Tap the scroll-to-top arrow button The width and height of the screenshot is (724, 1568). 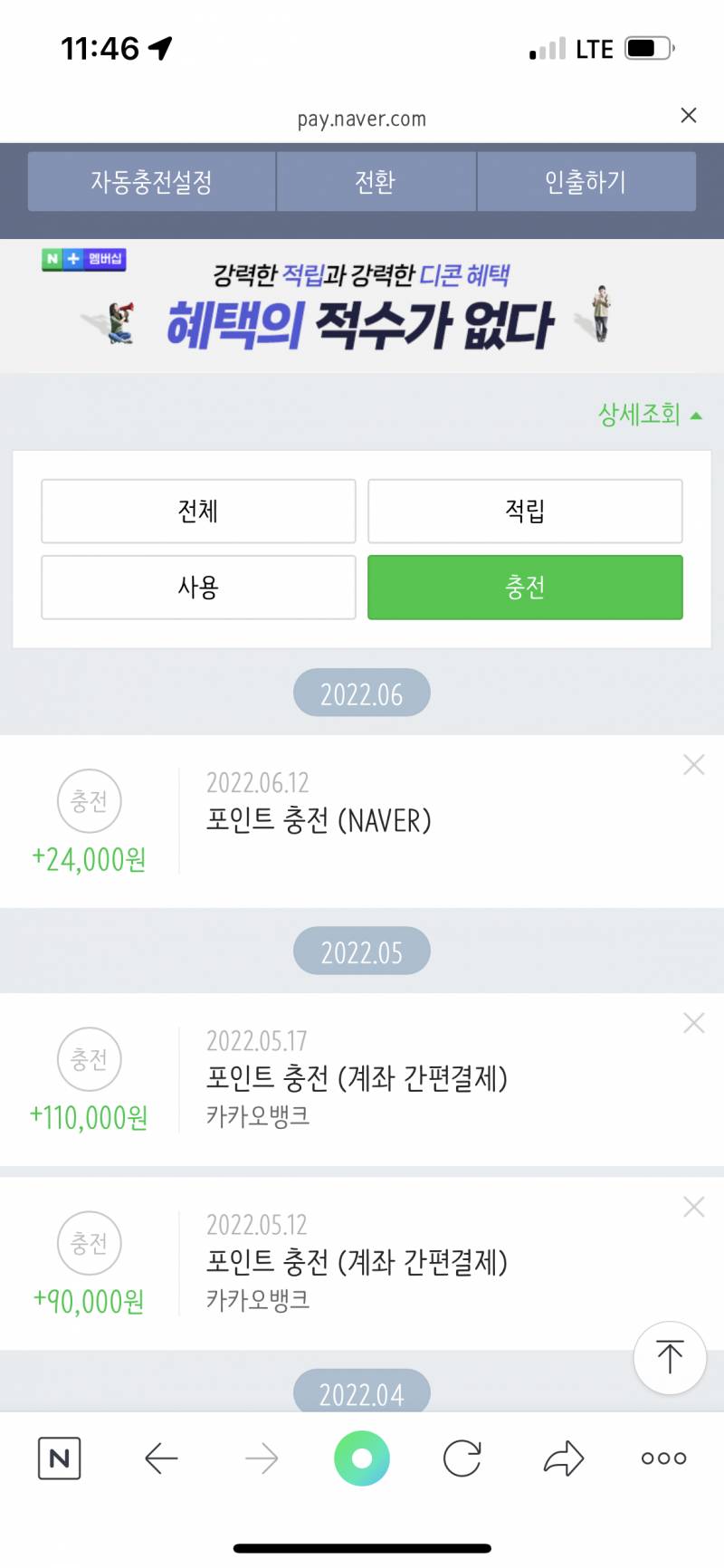coord(669,1358)
